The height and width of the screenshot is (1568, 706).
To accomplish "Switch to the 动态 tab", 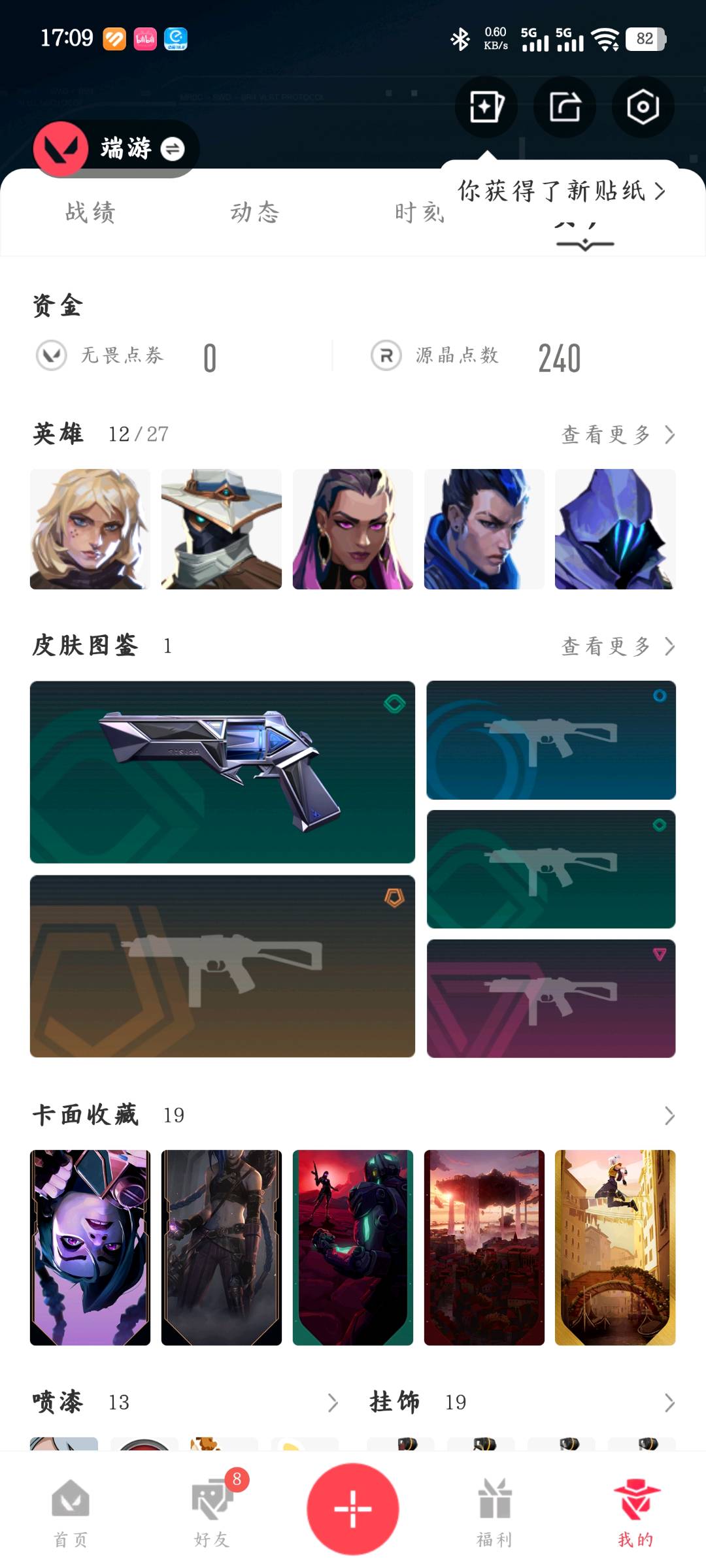I will tap(255, 212).
